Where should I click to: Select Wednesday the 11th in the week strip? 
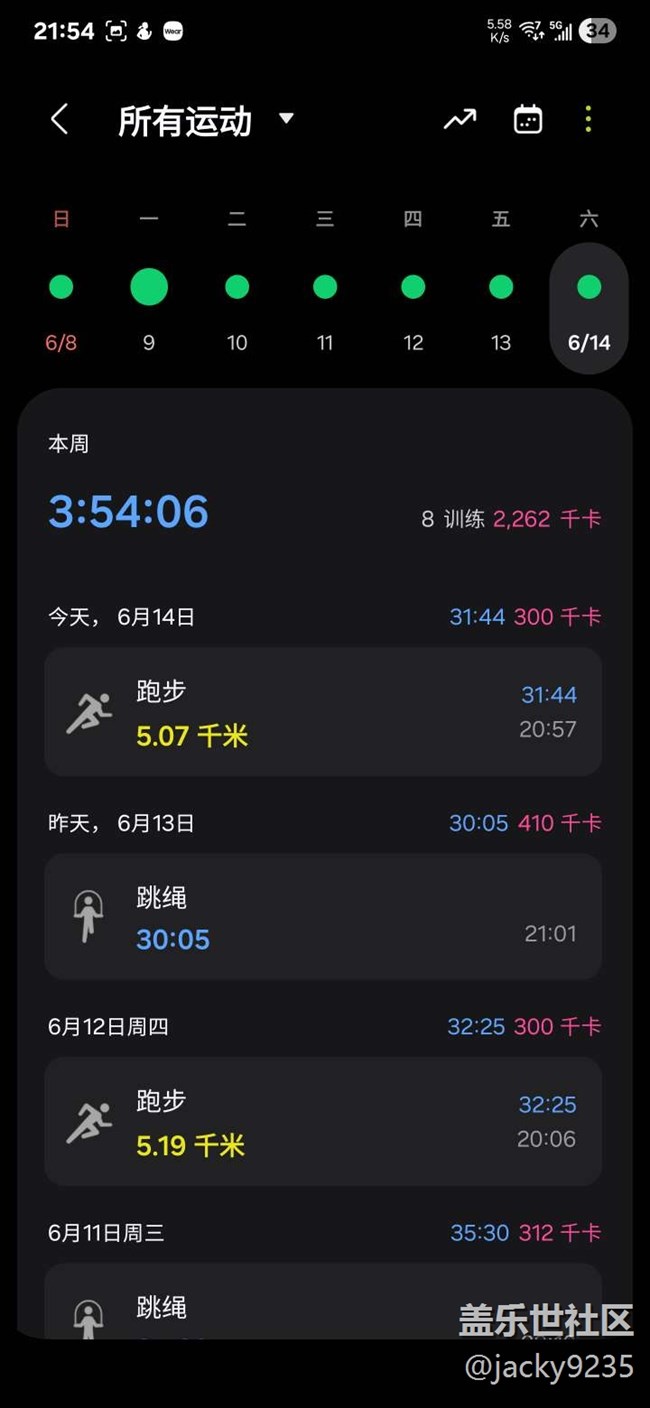pyautogui.click(x=325, y=288)
